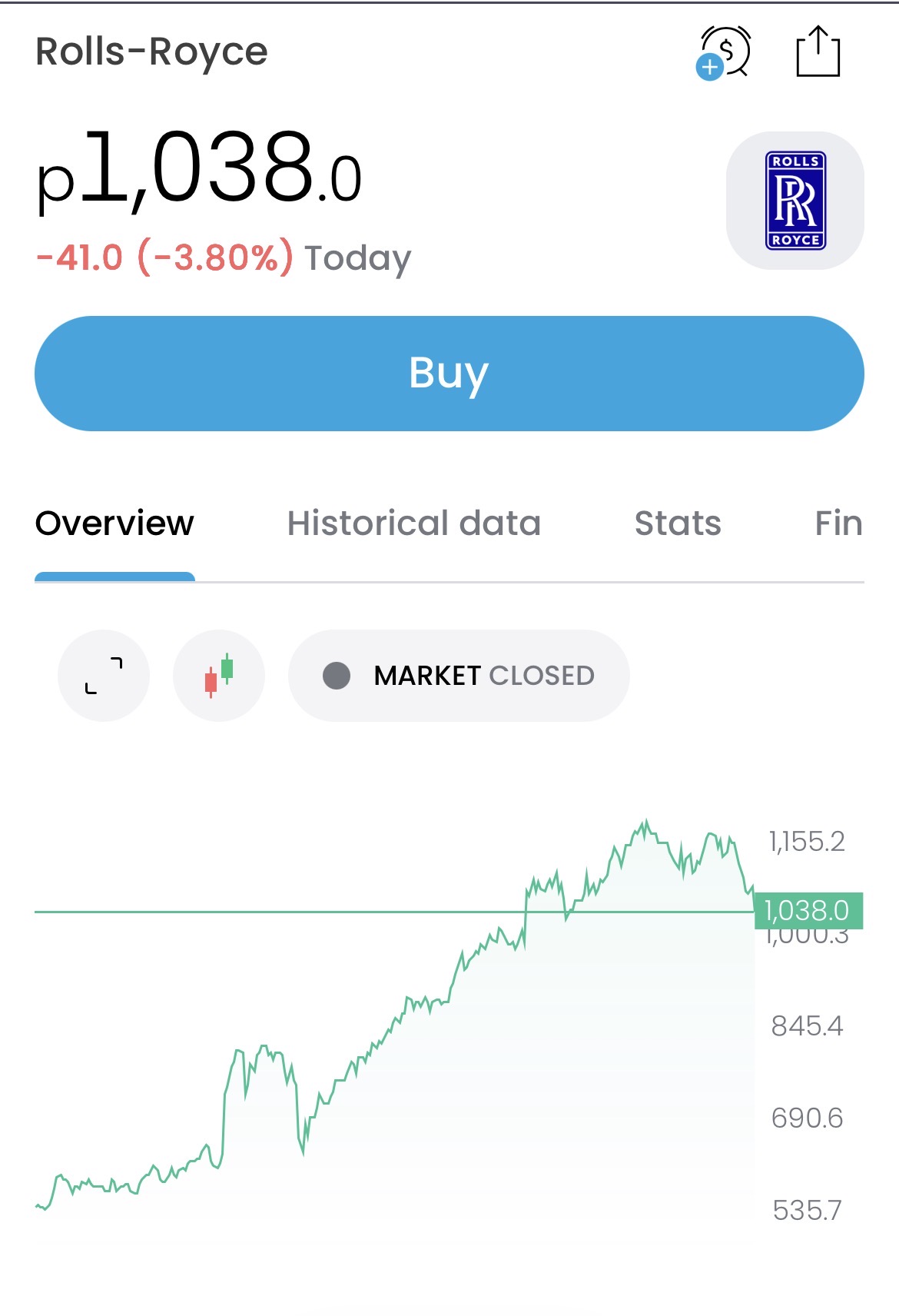Open the partially visible Fin tab

pos(838,523)
